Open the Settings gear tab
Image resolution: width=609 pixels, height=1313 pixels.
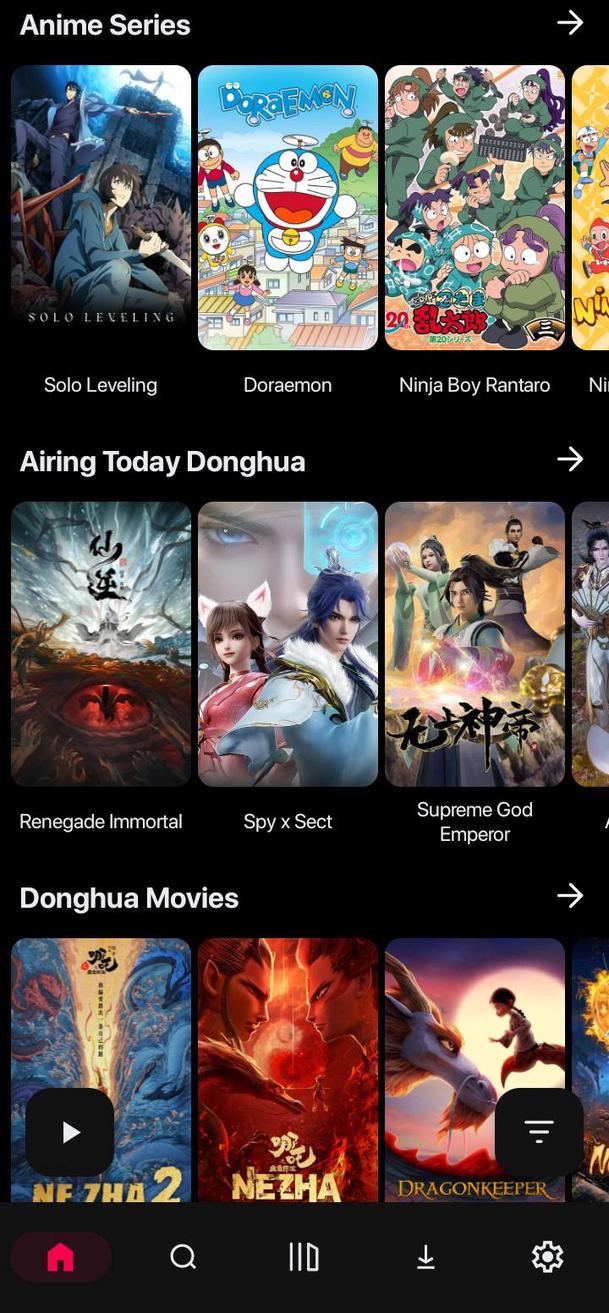547,1257
